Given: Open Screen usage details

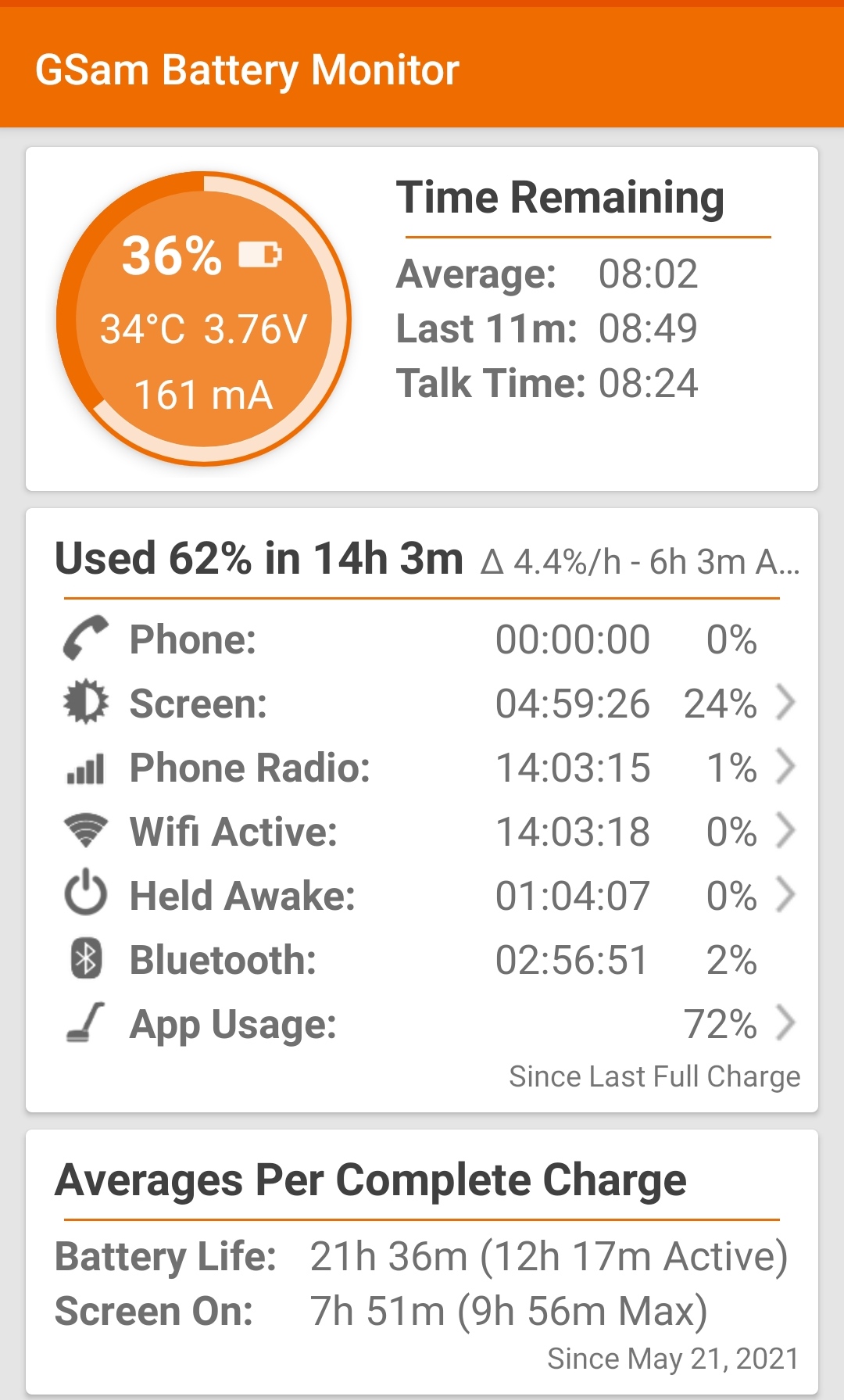Looking at the screenshot, I should [x=785, y=703].
